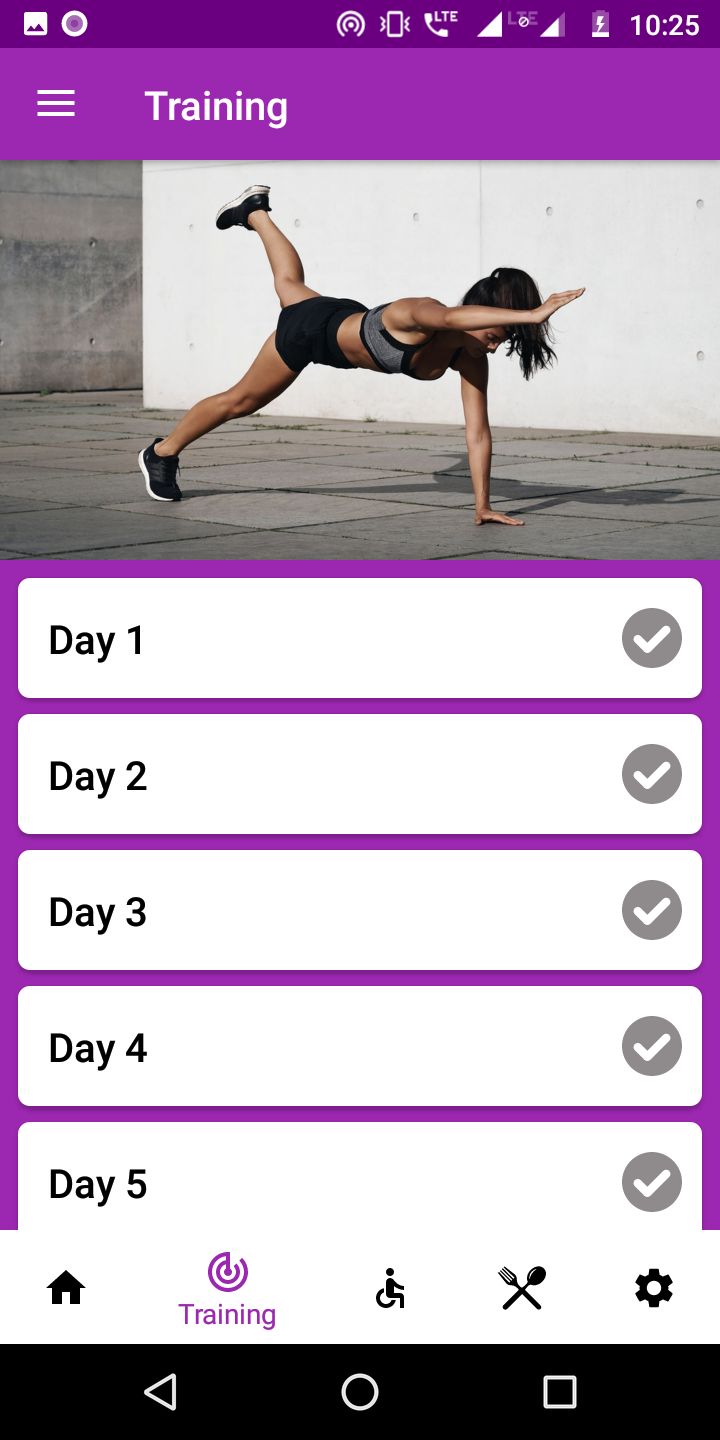Viewport: 720px width, 1440px height.
Task: Tap the system back button
Action: [160, 1392]
